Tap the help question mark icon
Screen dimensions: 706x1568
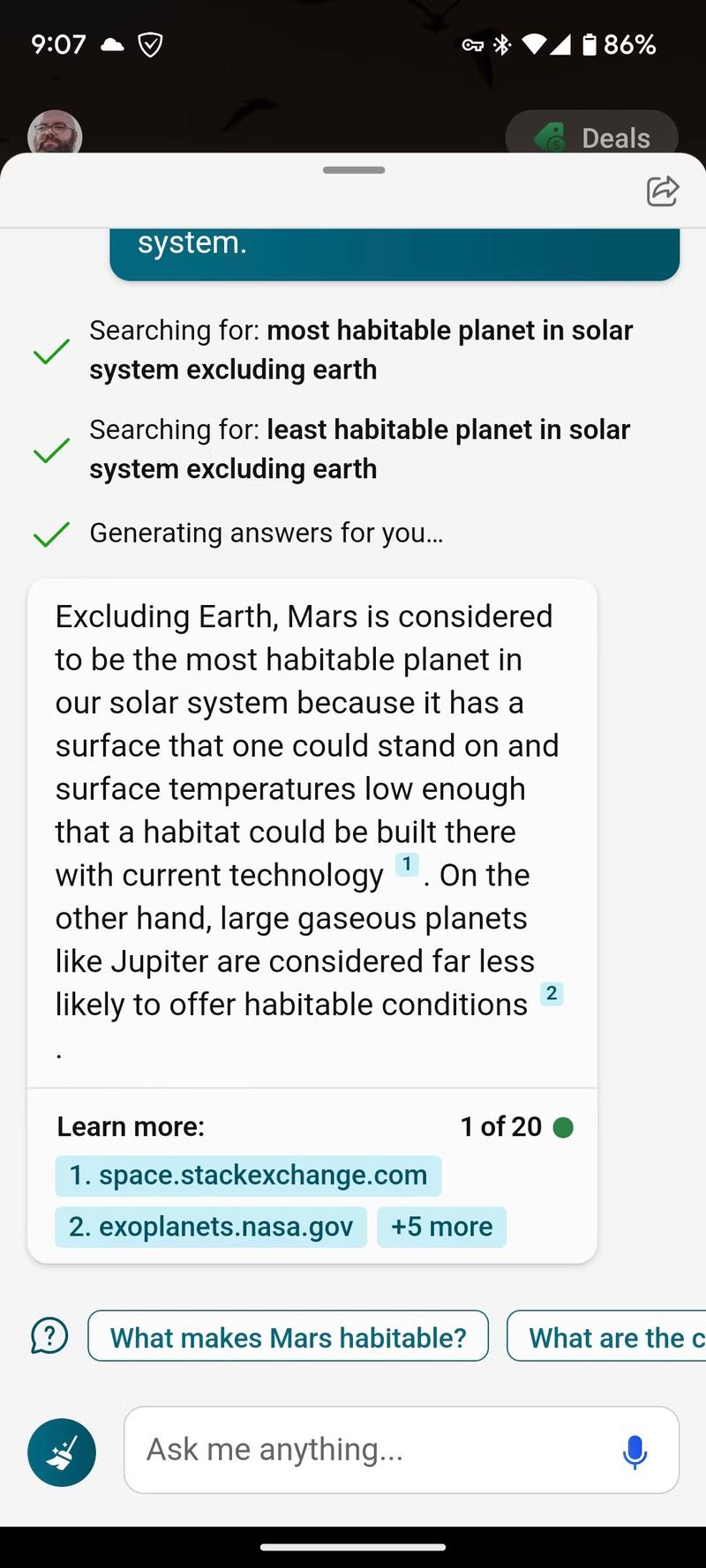click(x=49, y=1336)
